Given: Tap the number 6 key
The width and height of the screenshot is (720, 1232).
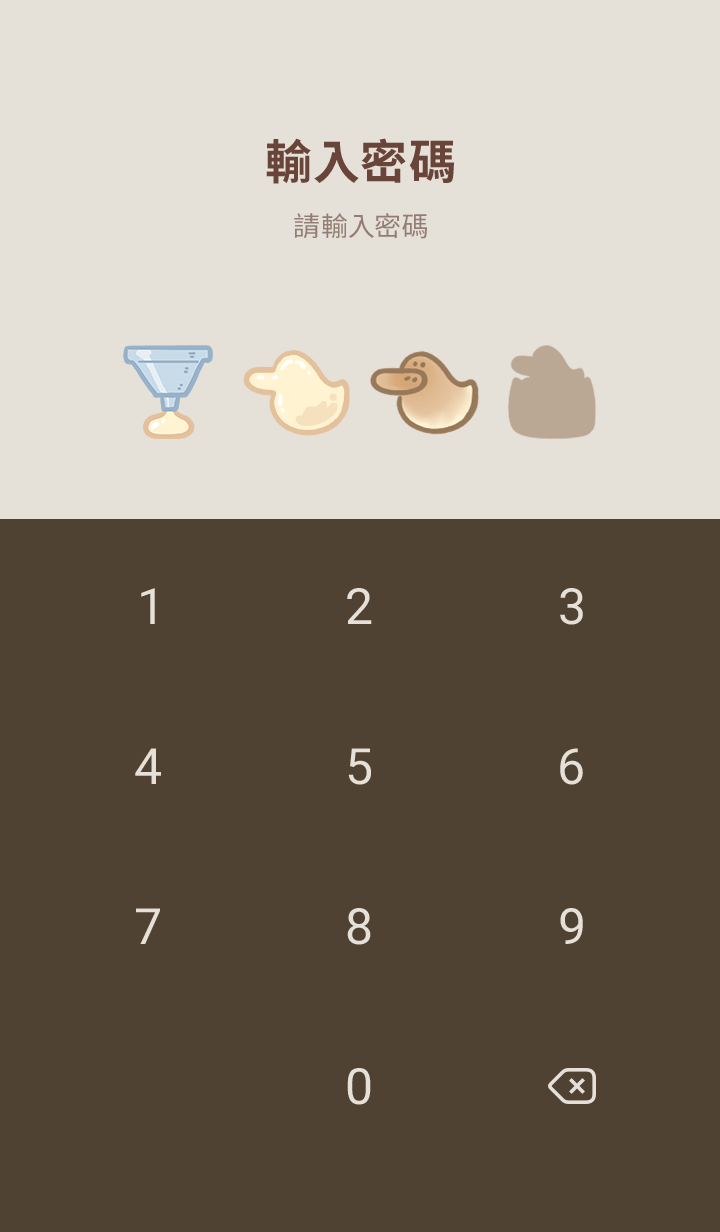Looking at the screenshot, I should tap(571, 767).
